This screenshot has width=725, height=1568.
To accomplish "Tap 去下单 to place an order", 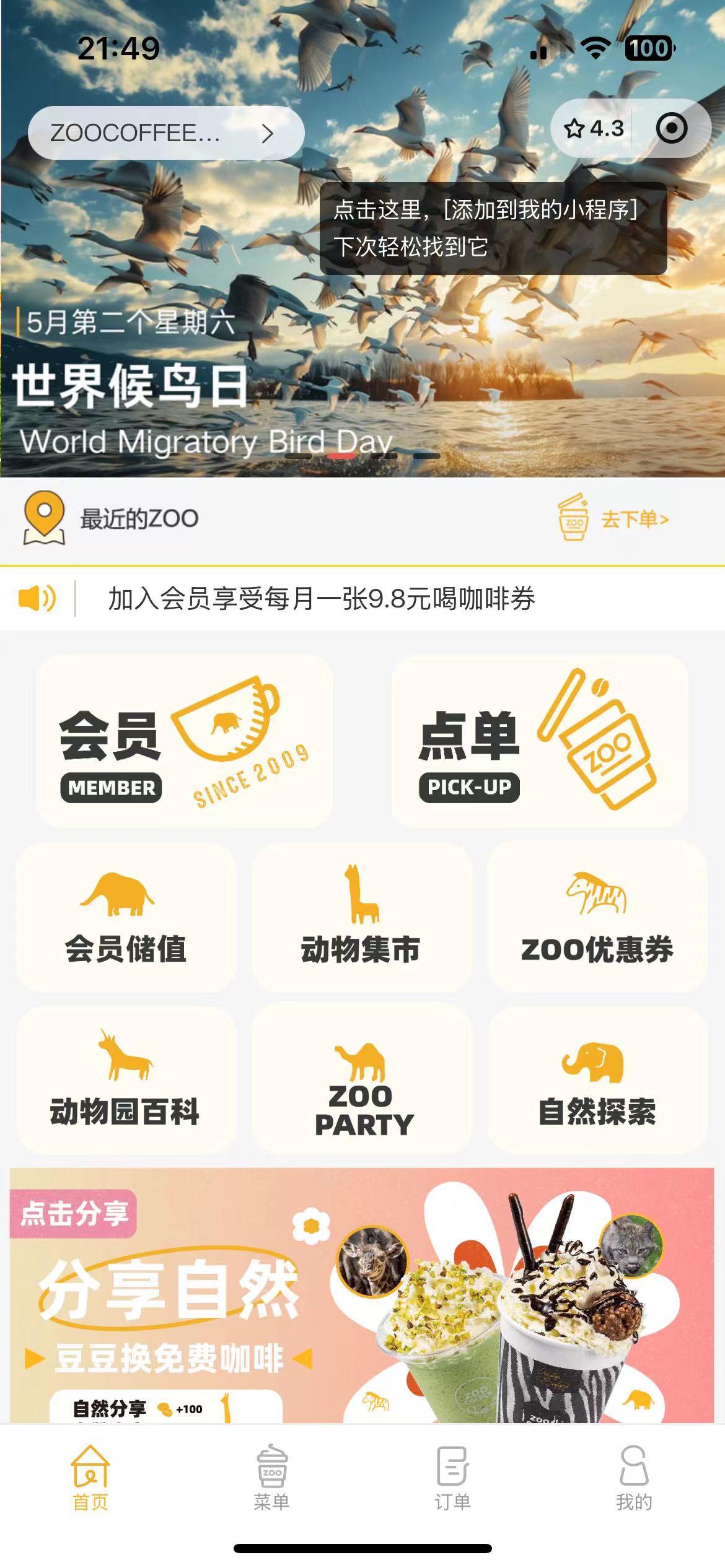I will [x=633, y=519].
